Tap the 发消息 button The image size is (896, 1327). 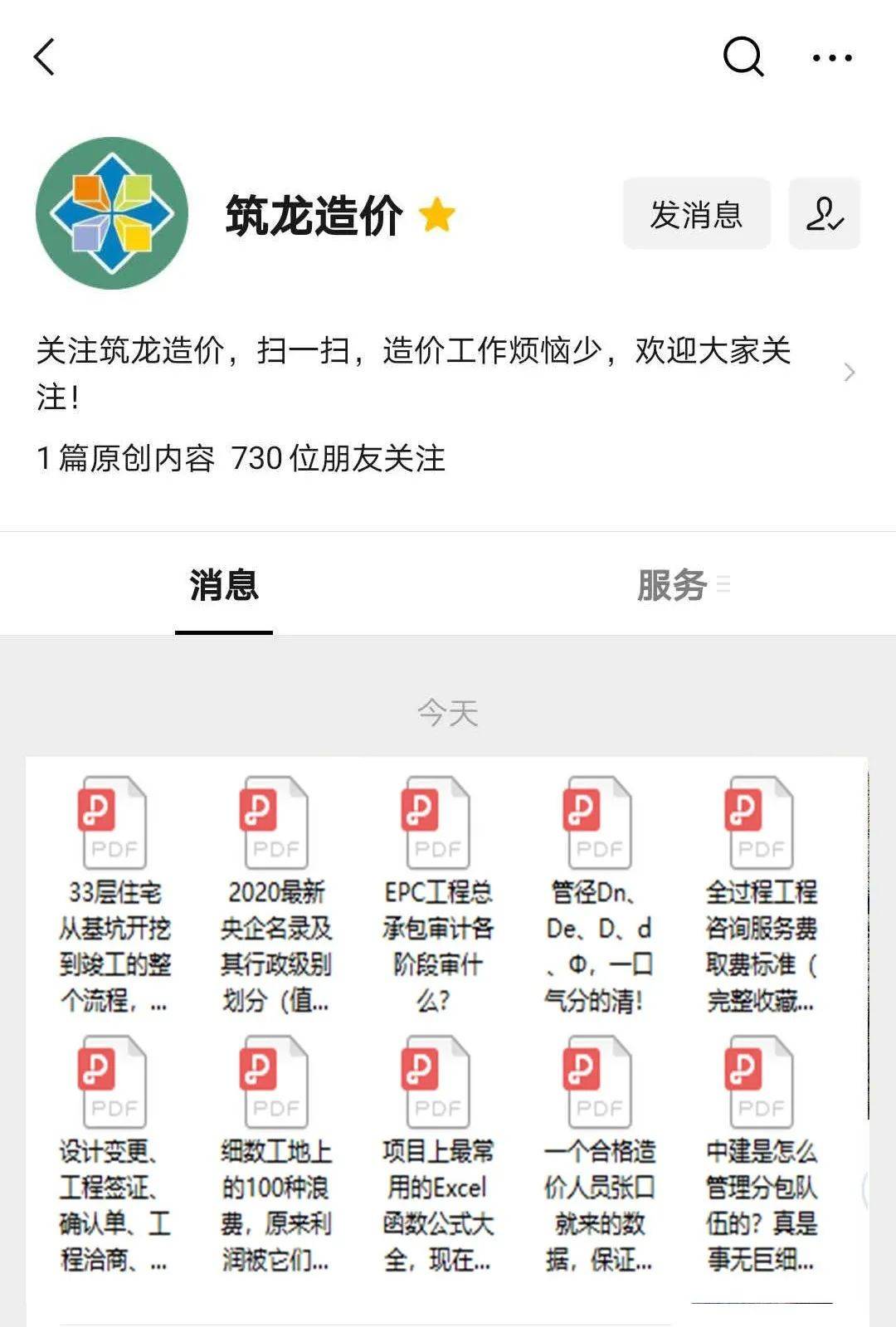coord(696,214)
